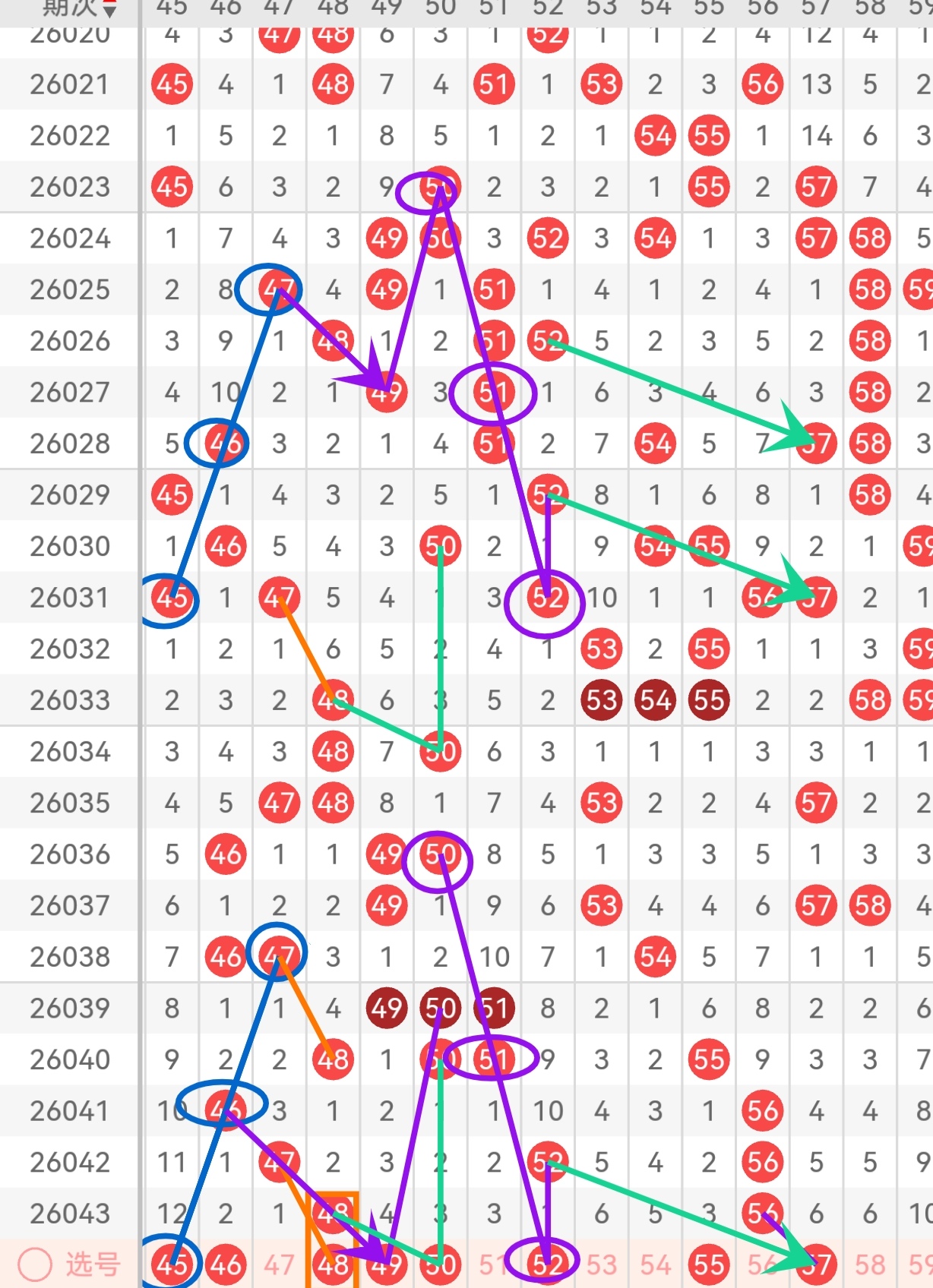
Task: Deselect number 45 in the 选号 row
Action: click(x=172, y=1264)
